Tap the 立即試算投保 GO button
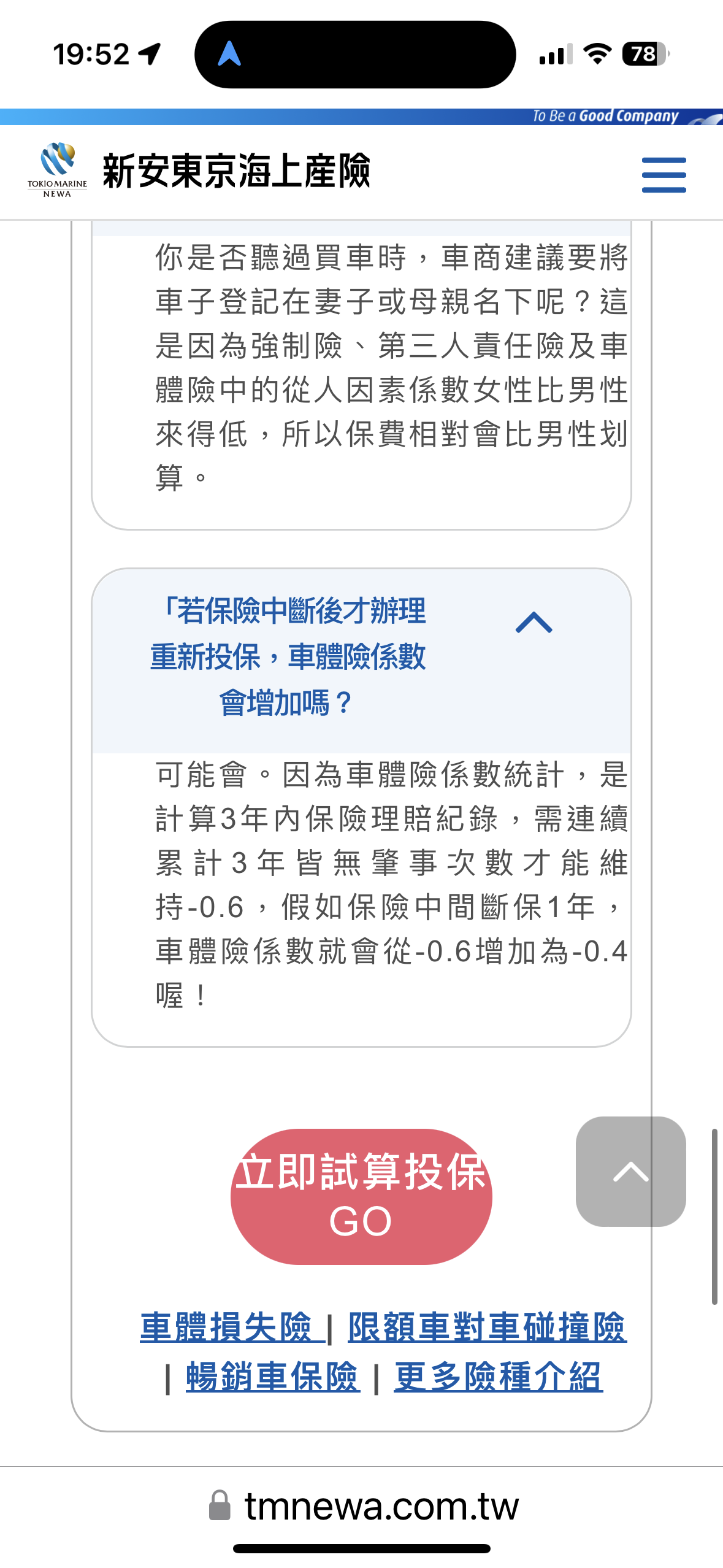 [x=361, y=1196]
